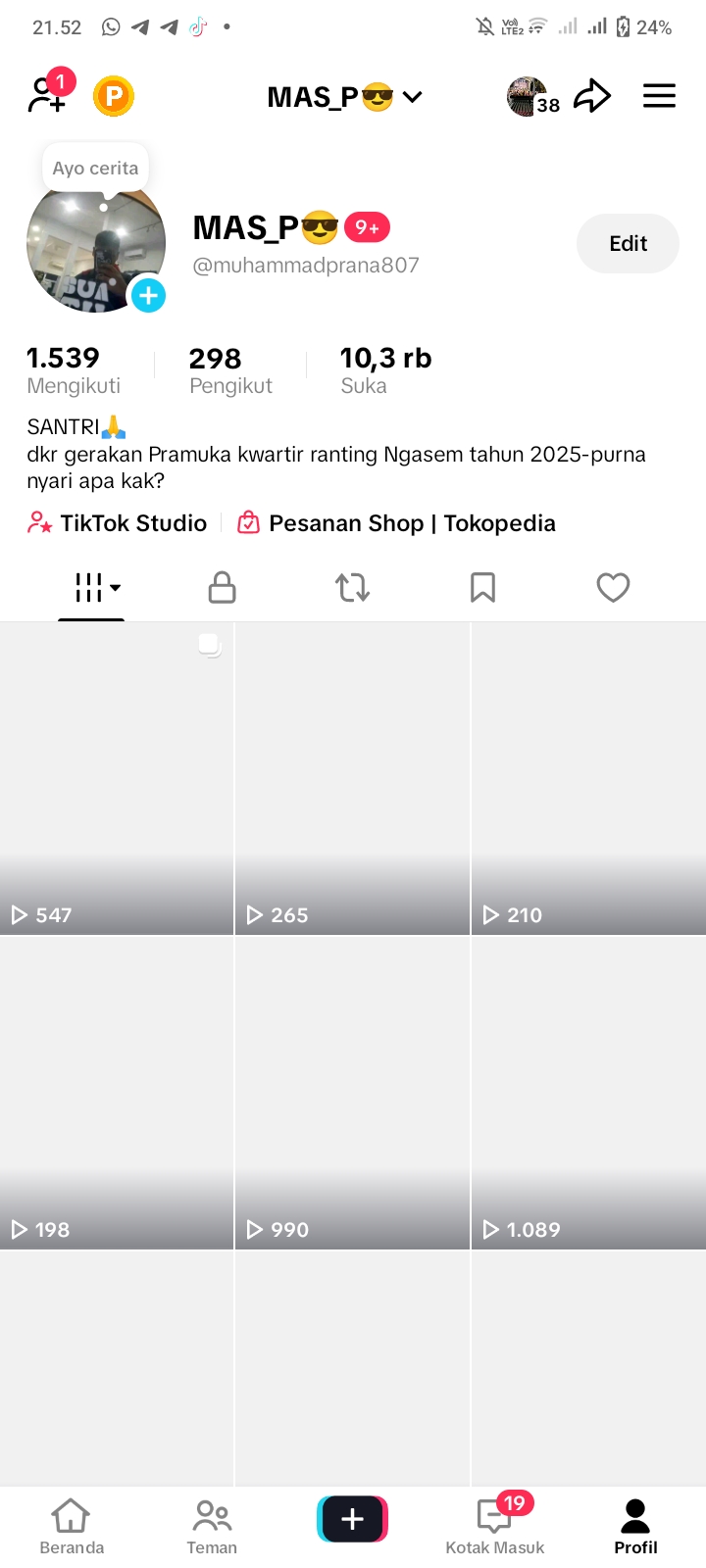View the Mengikuti following list
The width and height of the screenshot is (706, 1568).
tap(74, 369)
